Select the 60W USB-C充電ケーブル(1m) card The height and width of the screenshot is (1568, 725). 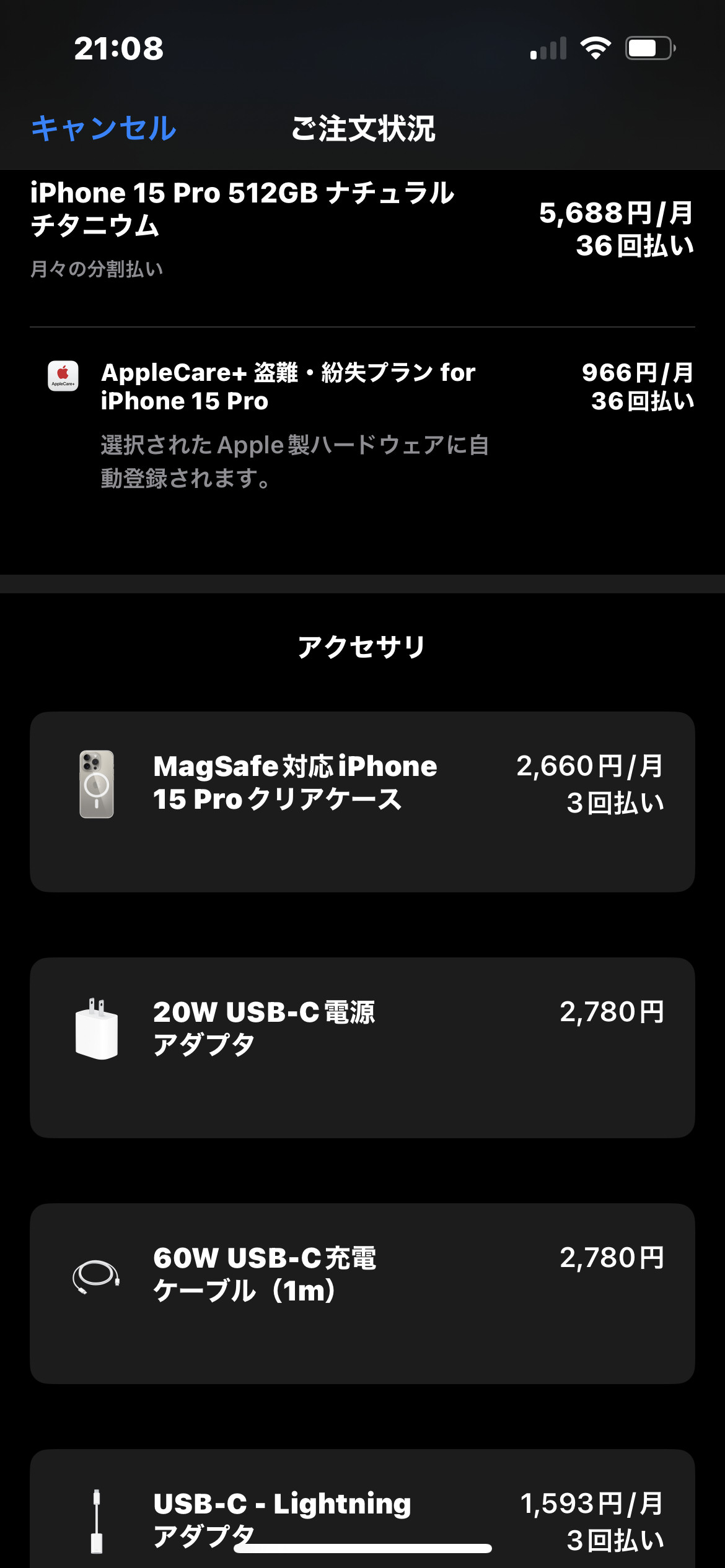[x=362, y=1294]
